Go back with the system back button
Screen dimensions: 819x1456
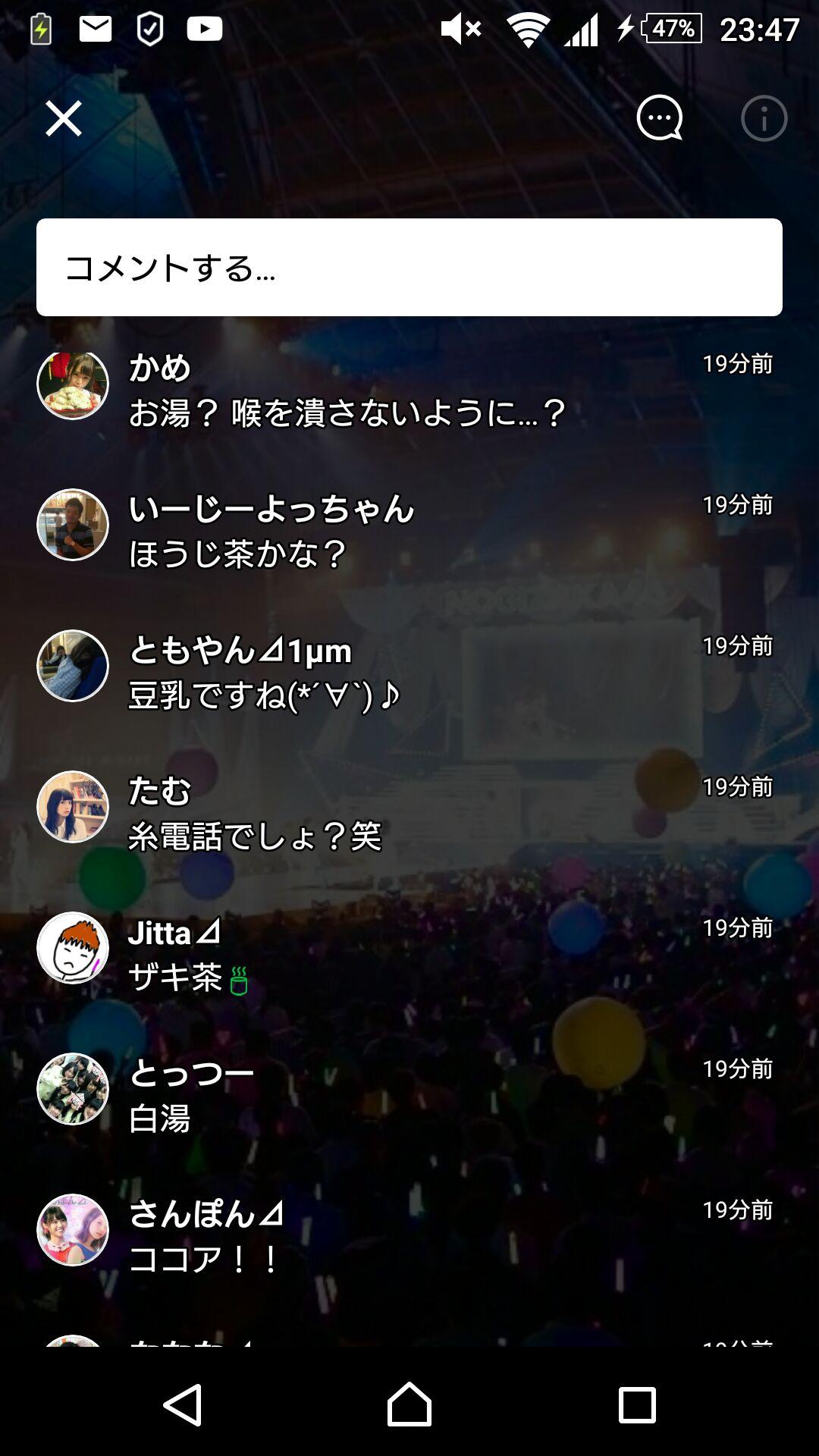183,1404
